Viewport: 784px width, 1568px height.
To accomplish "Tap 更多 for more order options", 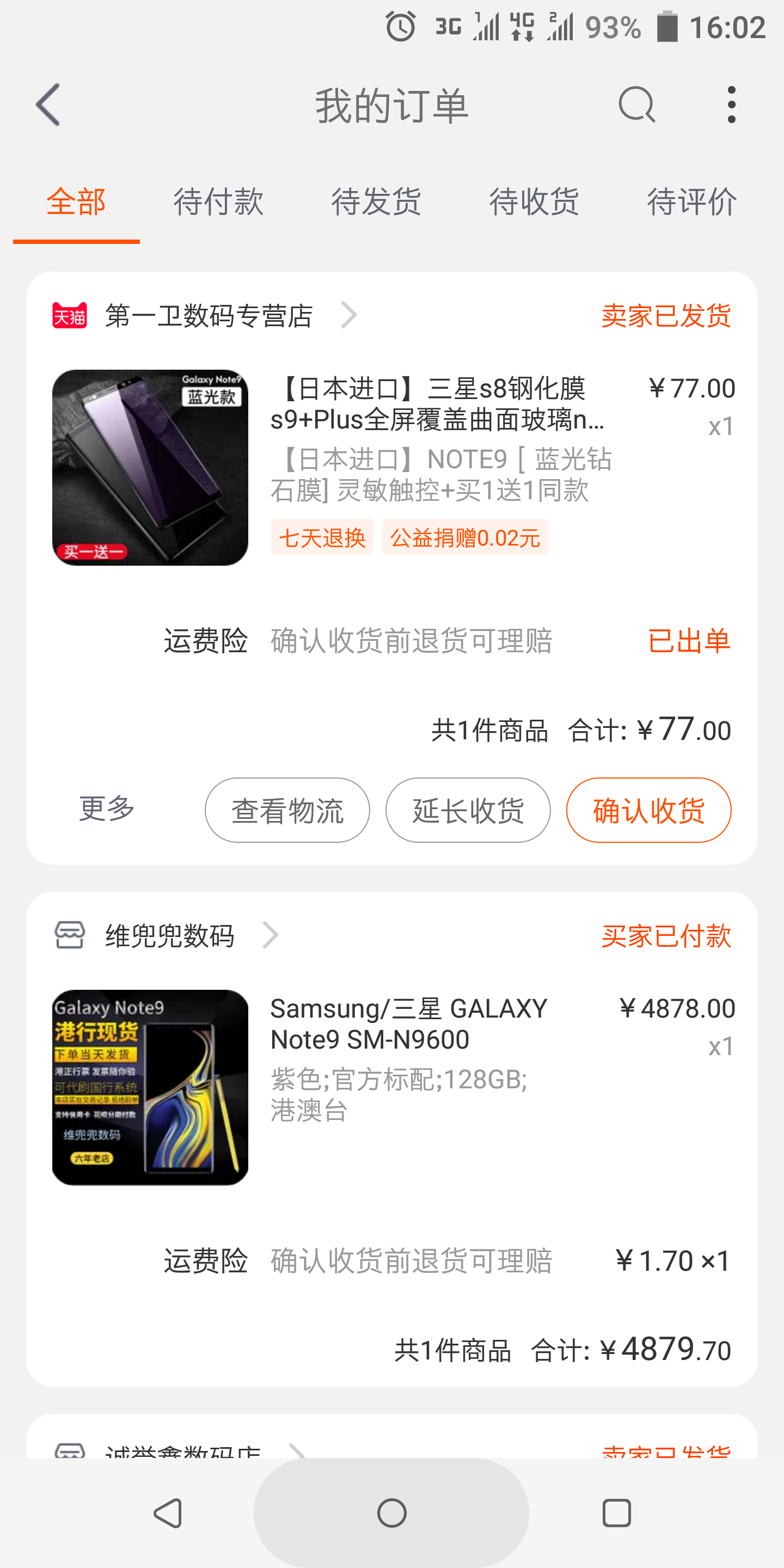I will (x=107, y=809).
